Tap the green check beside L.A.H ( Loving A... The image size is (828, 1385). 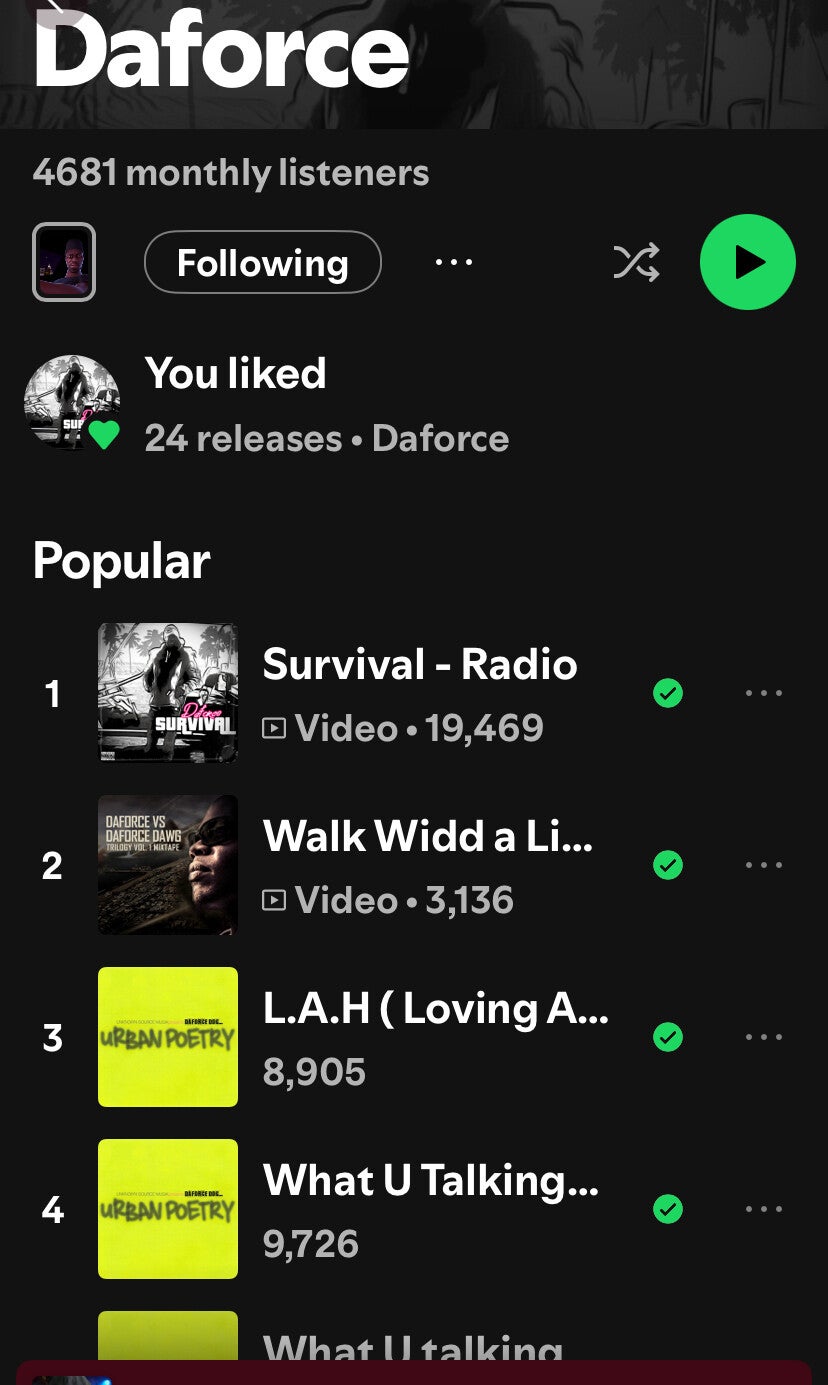(668, 1037)
